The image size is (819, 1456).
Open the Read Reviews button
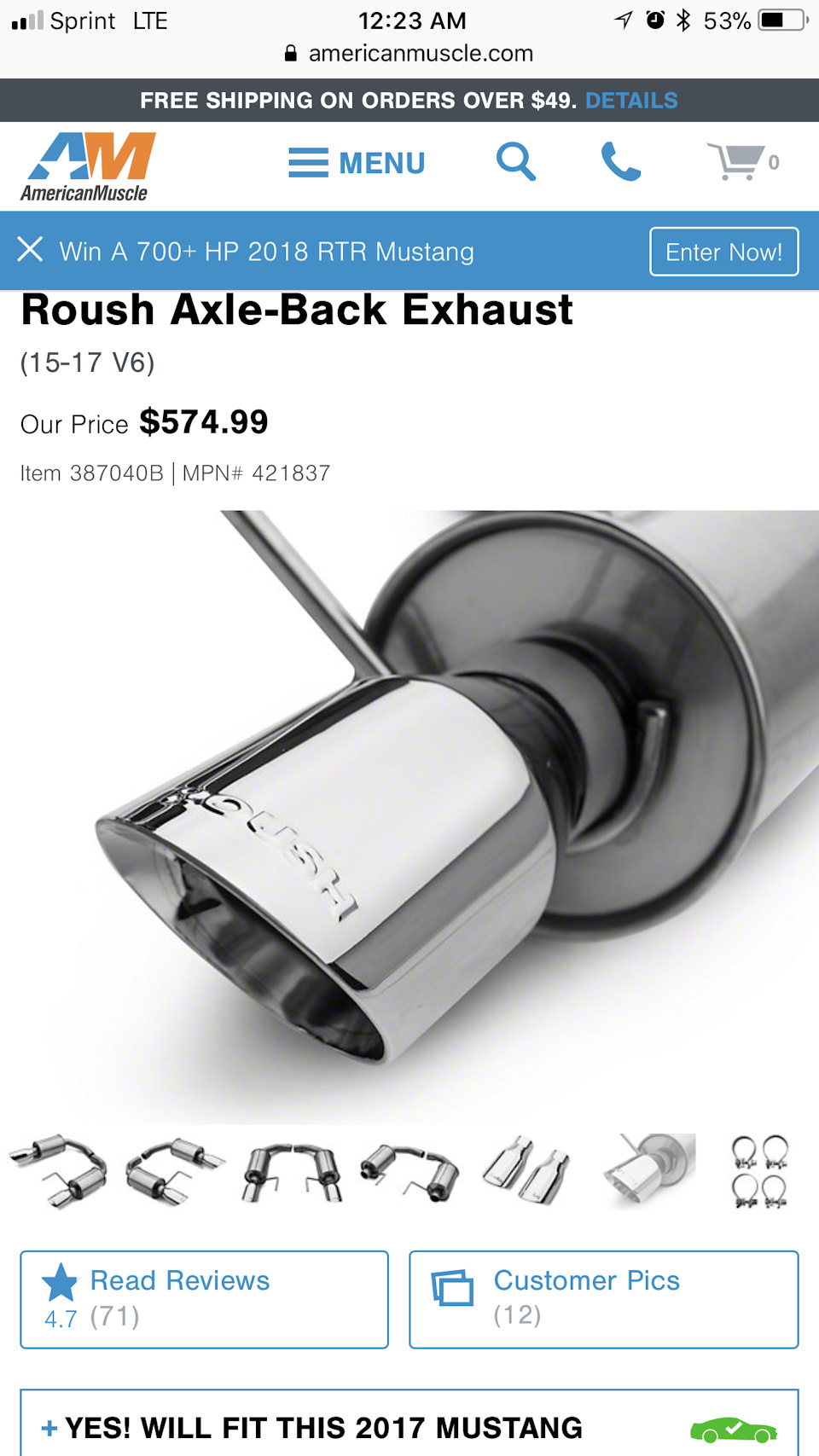tap(204, 1299)
